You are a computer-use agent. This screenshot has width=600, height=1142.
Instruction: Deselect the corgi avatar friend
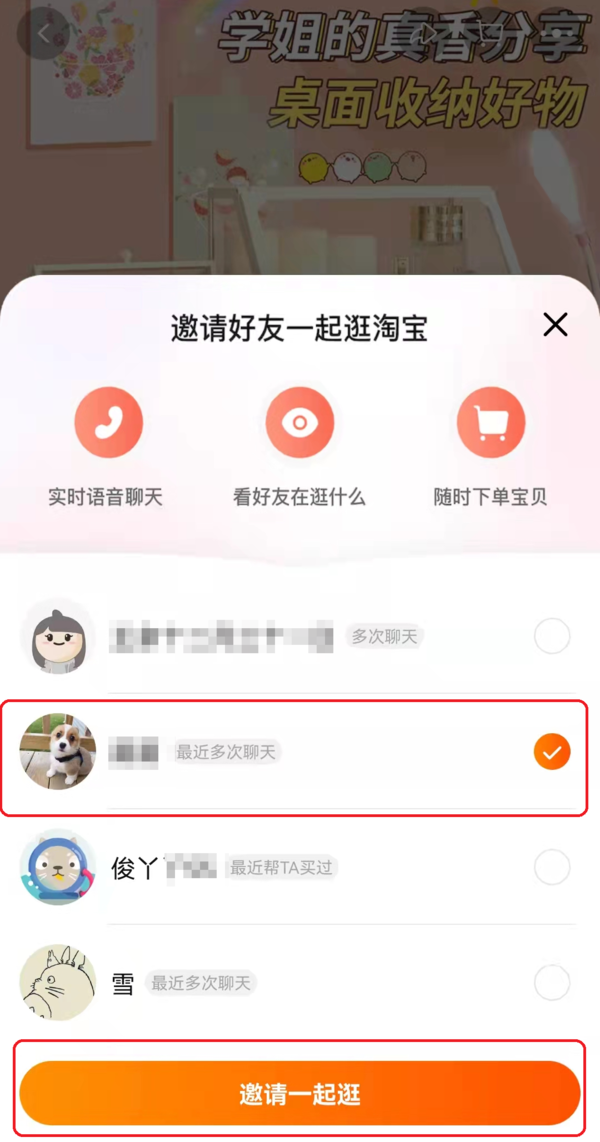(x=552, y=751)
